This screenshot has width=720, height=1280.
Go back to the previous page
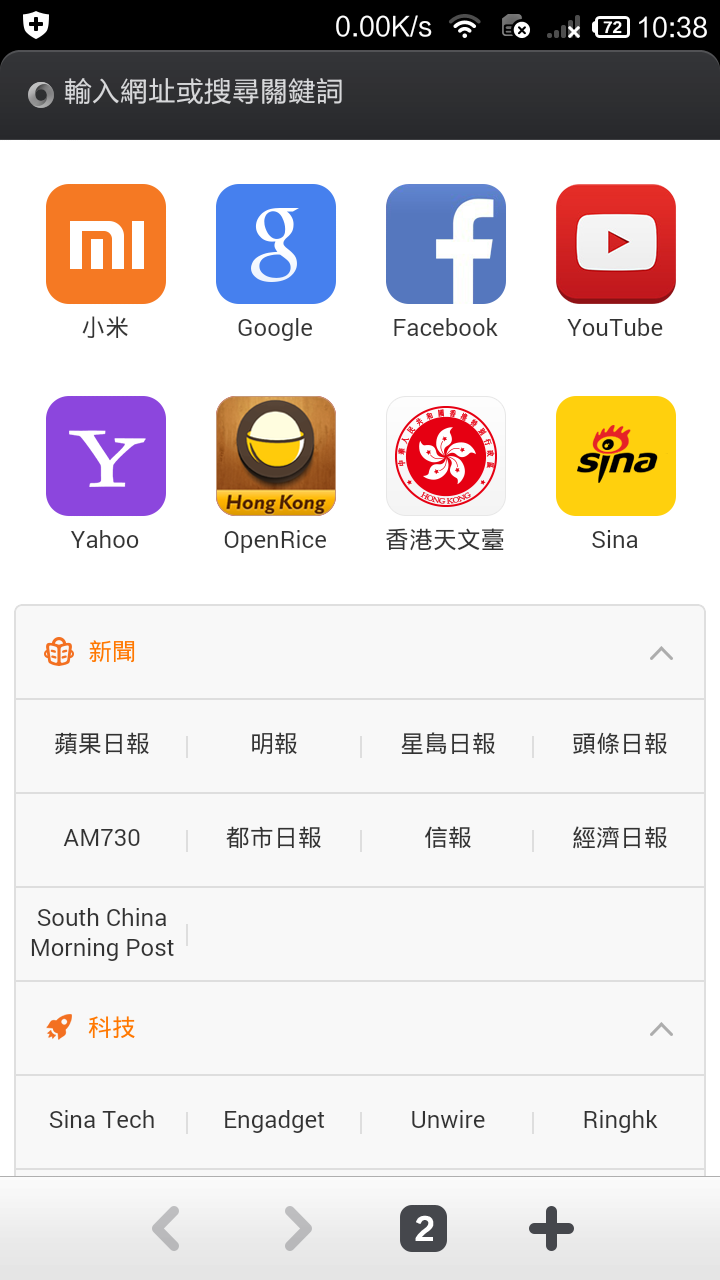(x=166, y=1229)
